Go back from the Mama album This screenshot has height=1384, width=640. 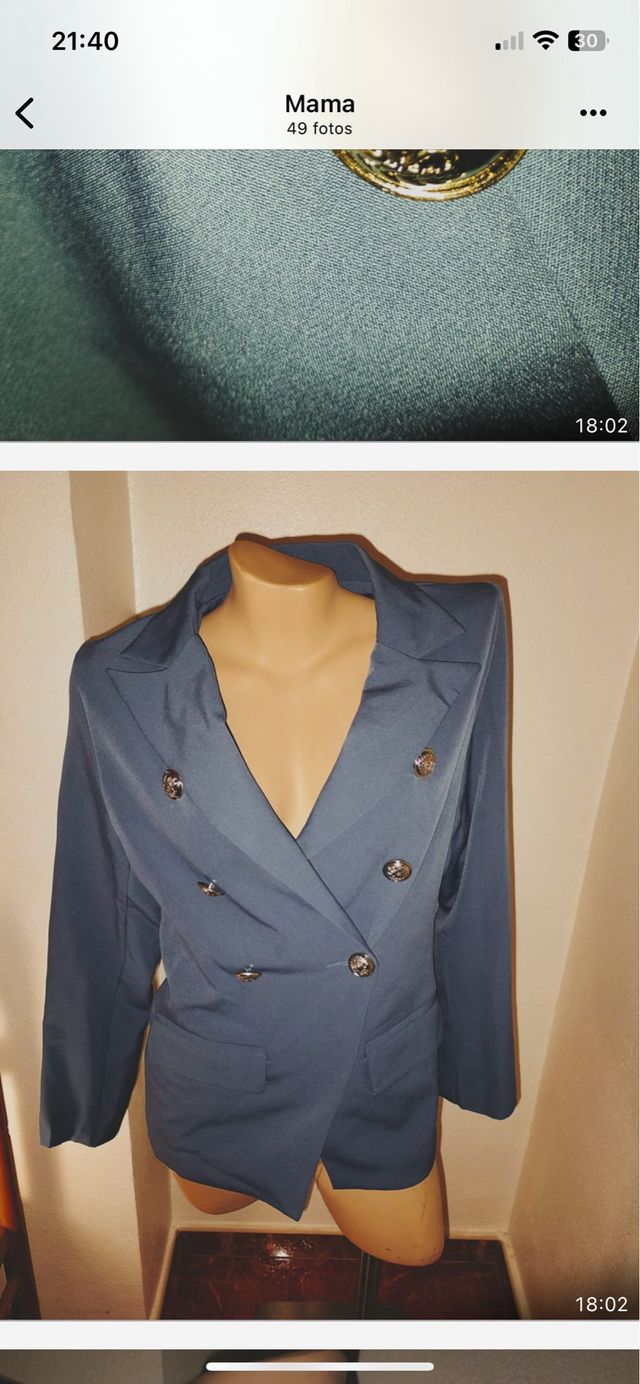tap(25, 113)
